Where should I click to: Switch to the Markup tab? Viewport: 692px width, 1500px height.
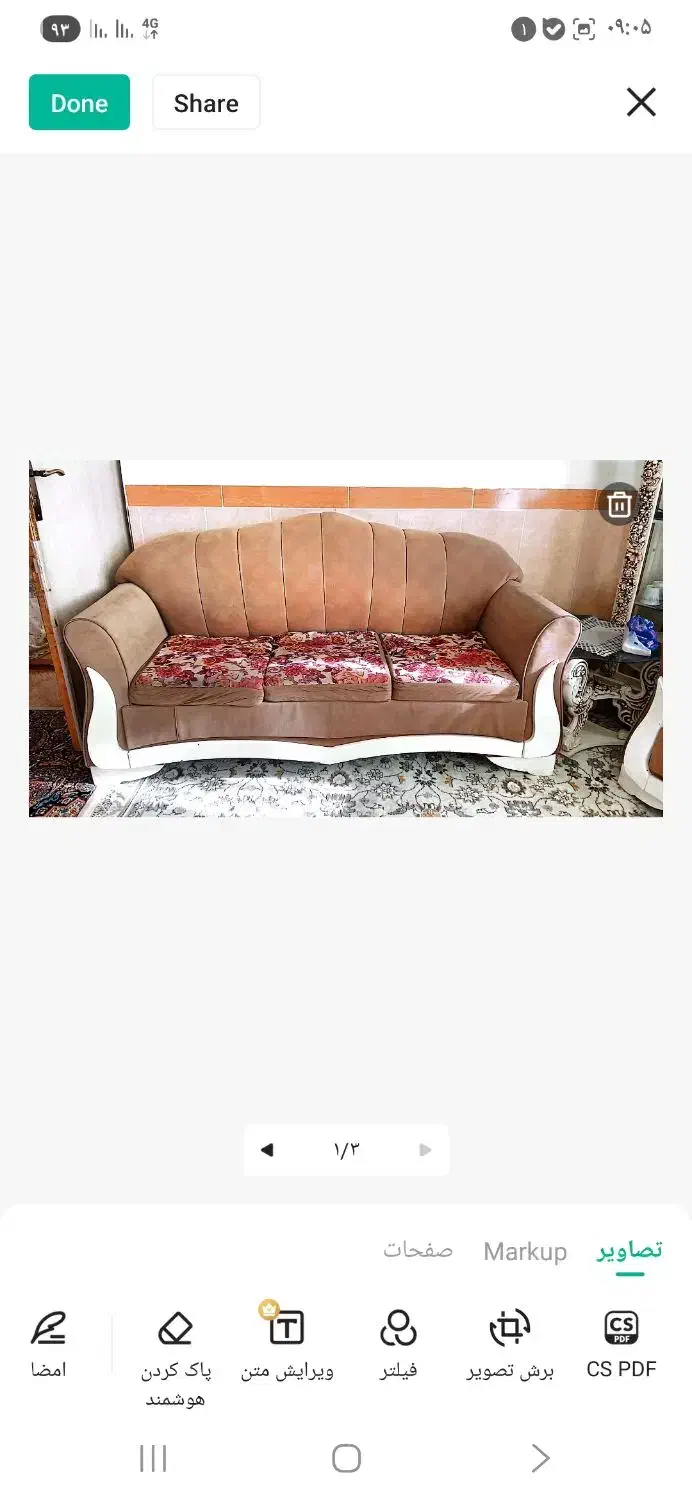[525, 1251]
